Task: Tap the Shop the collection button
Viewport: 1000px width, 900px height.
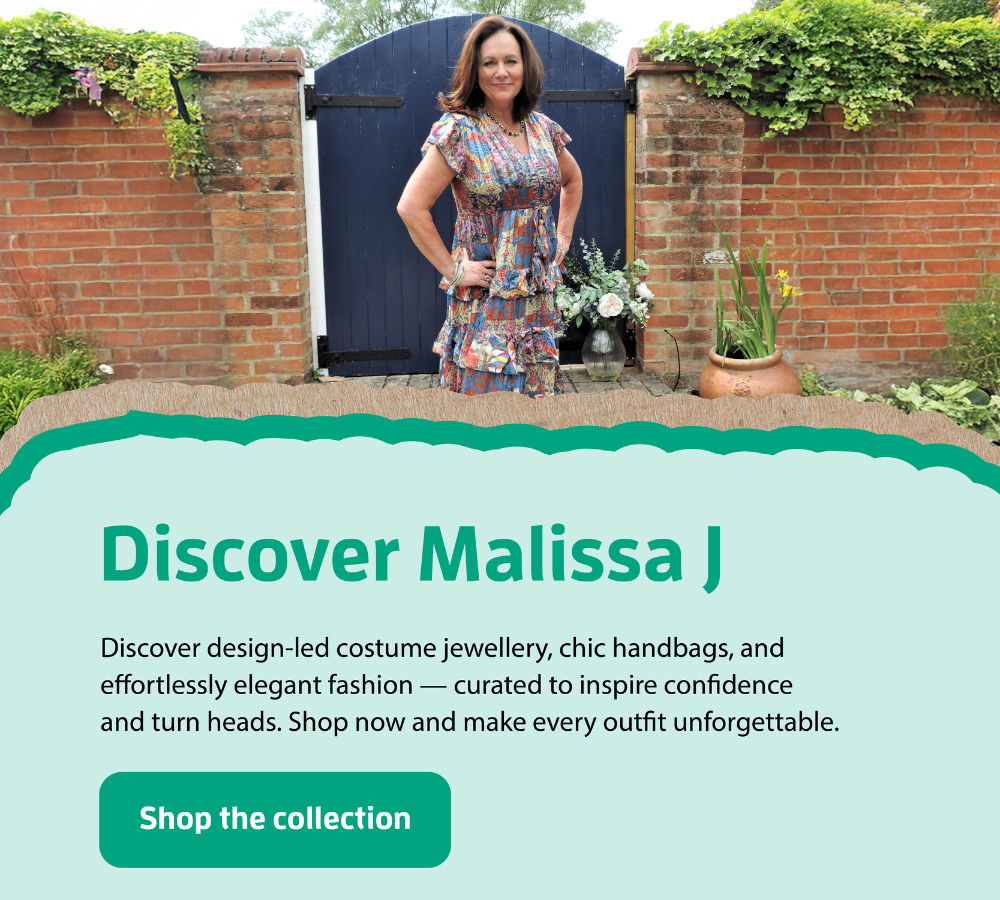Action: [x=275, y=819]
